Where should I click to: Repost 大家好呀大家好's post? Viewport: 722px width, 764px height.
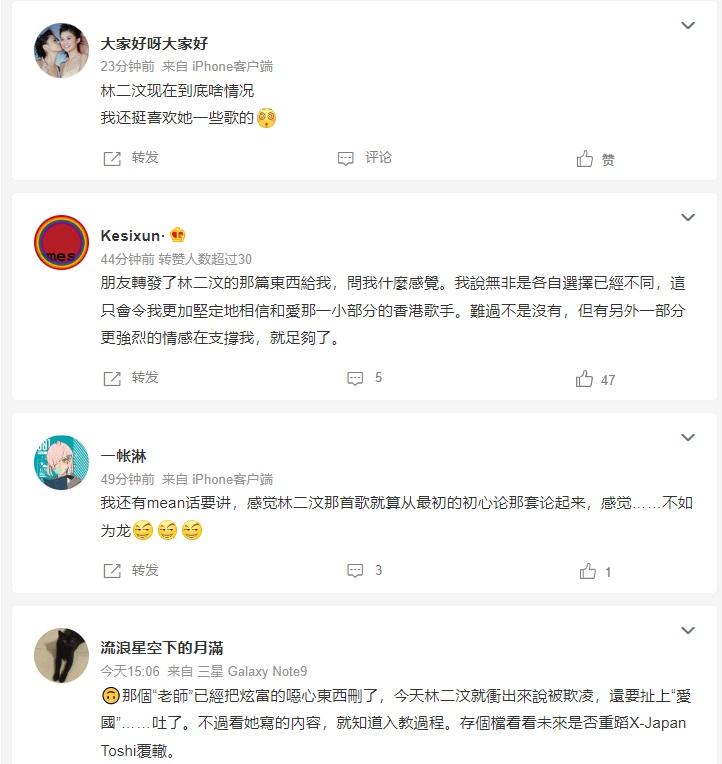click(131, 158)
